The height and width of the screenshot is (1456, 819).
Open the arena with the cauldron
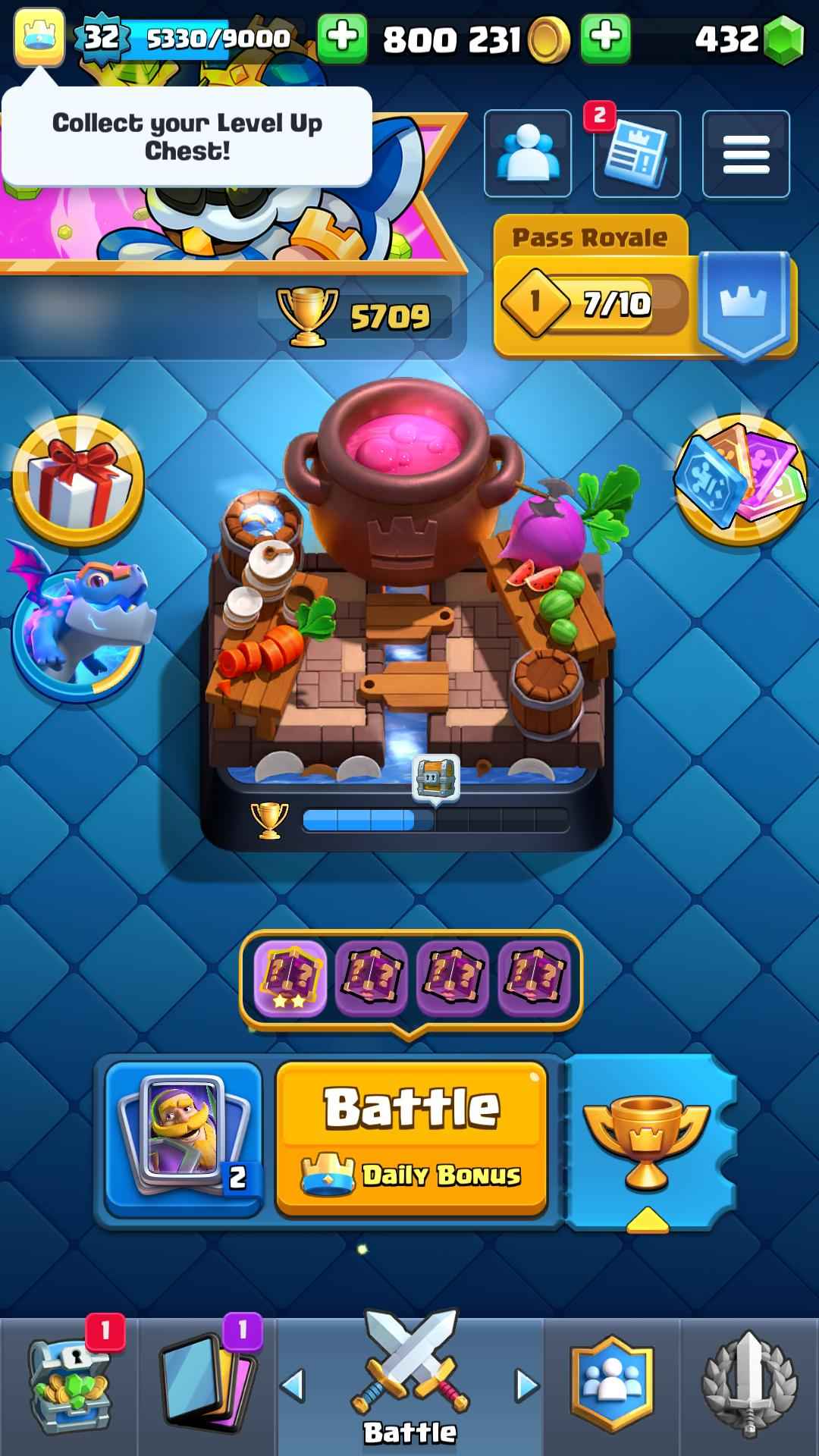408,607
